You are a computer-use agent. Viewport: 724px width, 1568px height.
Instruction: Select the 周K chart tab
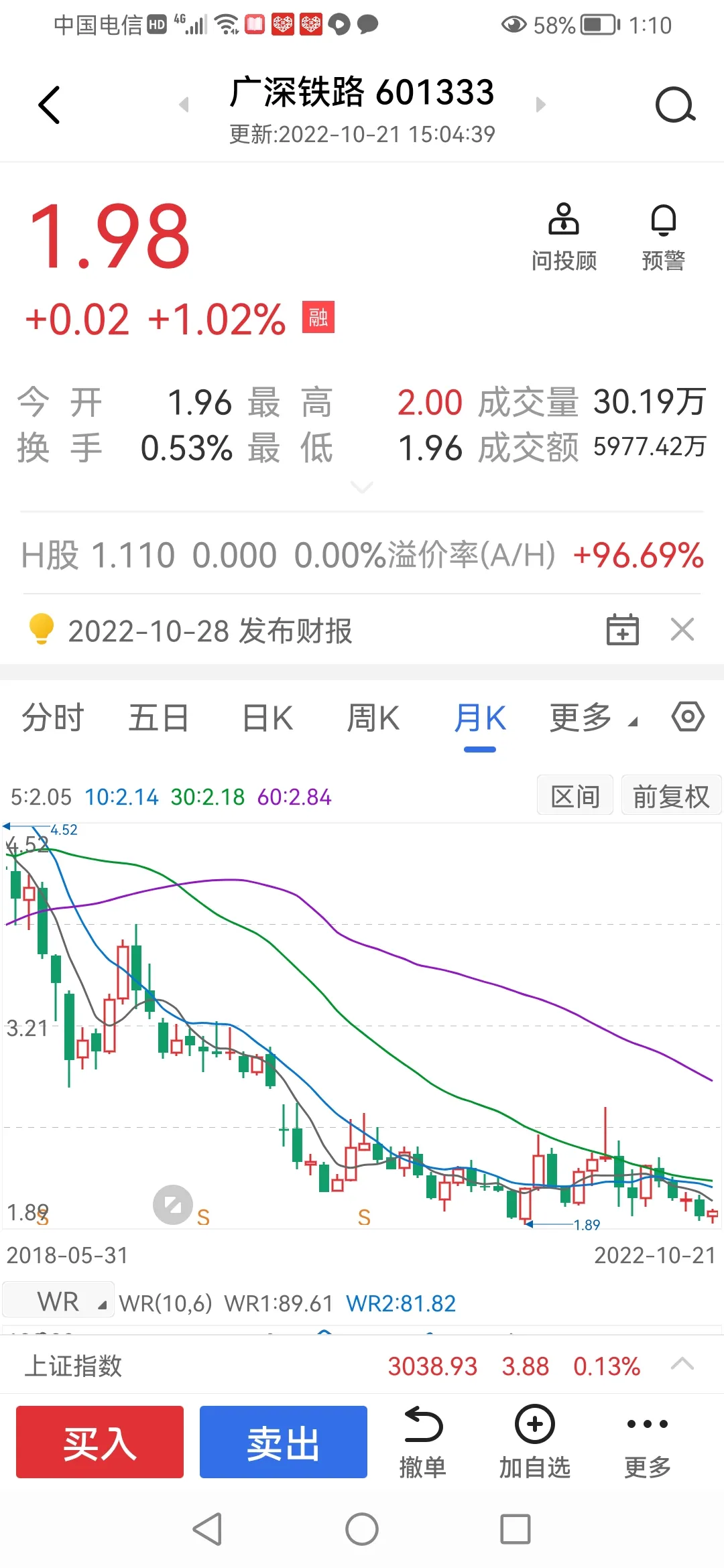pos(373,718)
